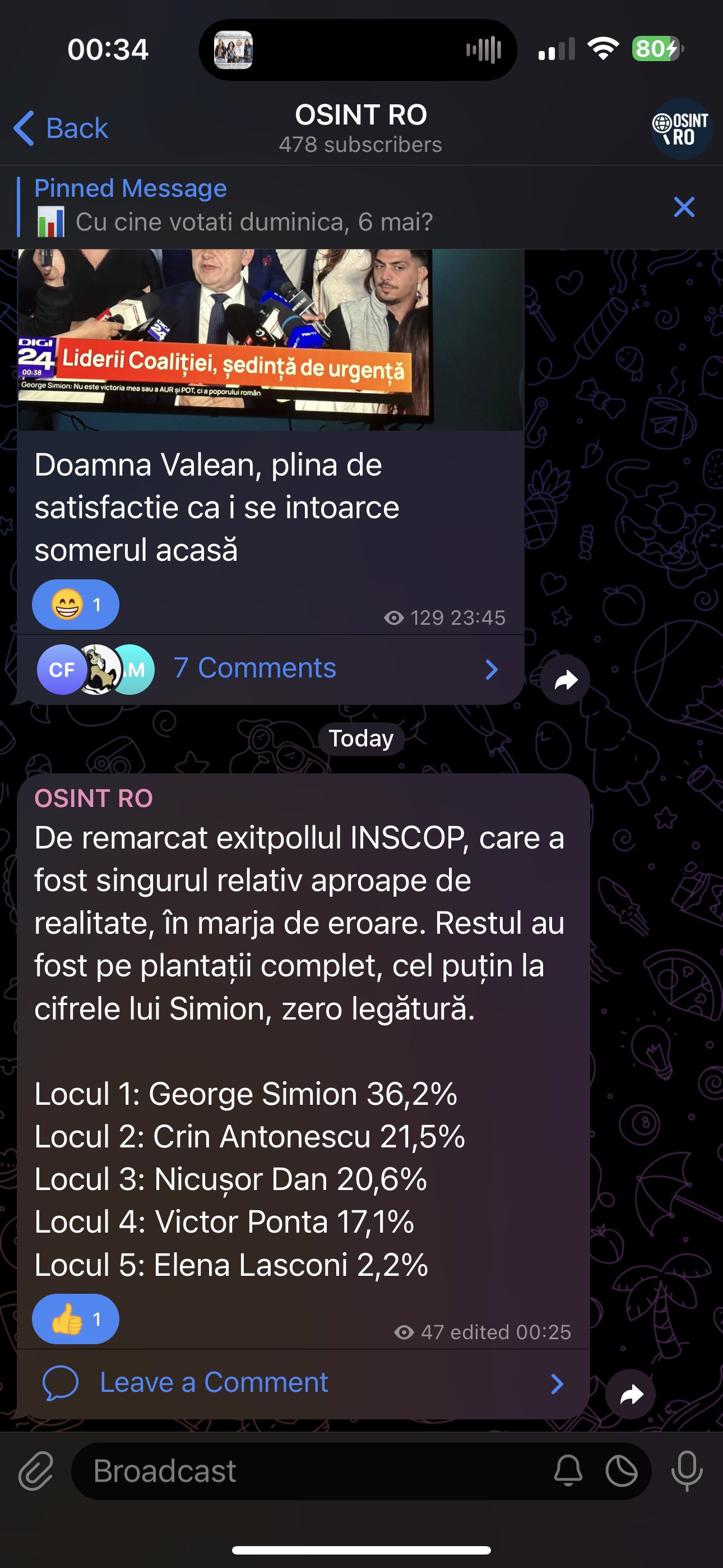Toggle silent broadcast bell

(x=568, y=1472)
